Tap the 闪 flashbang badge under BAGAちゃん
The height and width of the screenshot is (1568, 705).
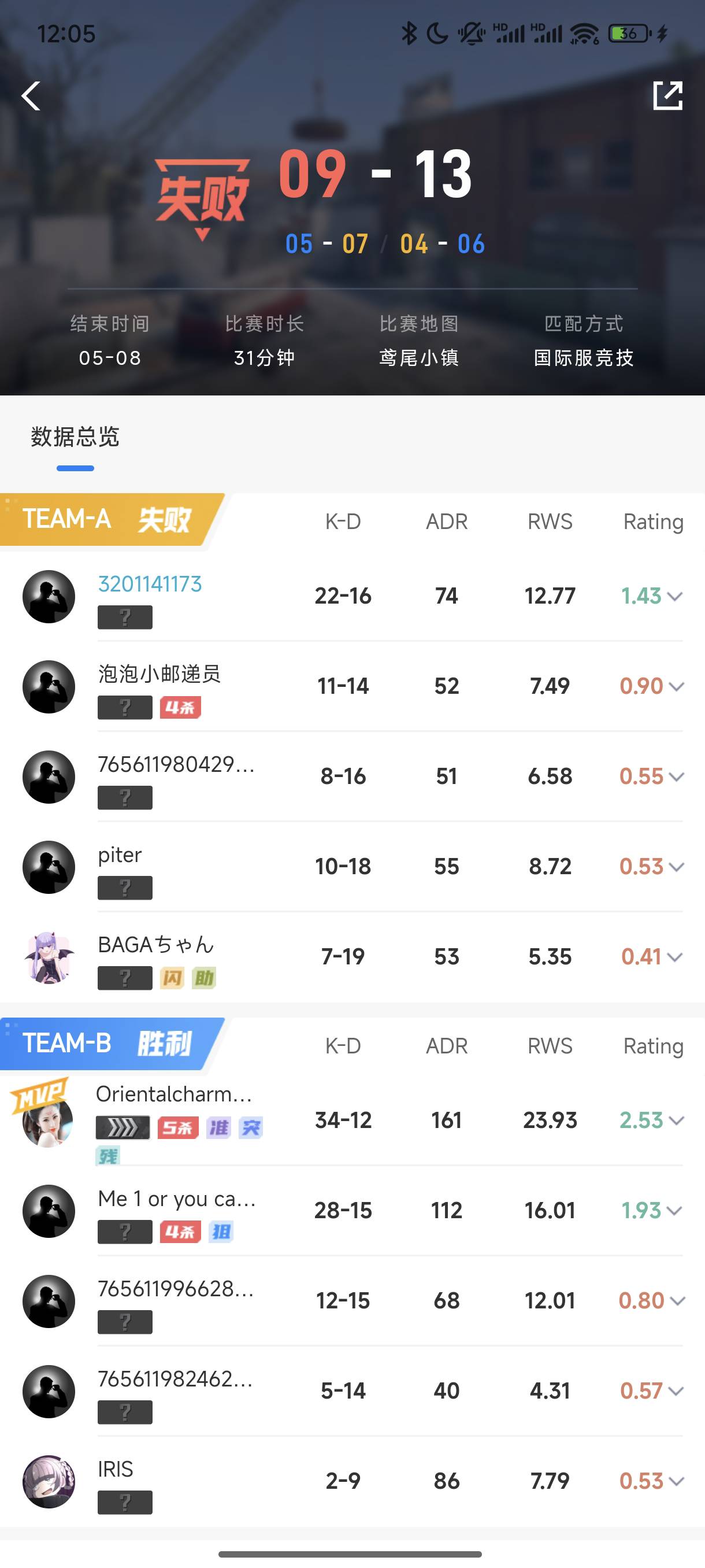(172, 979)
